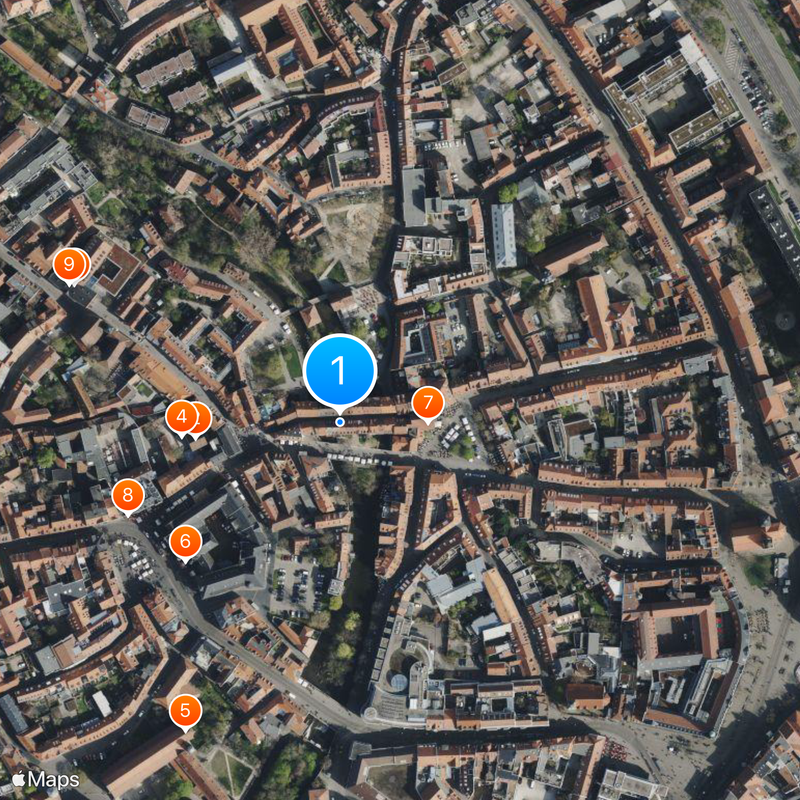Viewport: 800px width, 800px height.
Task: Open the Apple Maps attribution link
Action: tap(46, 779)
